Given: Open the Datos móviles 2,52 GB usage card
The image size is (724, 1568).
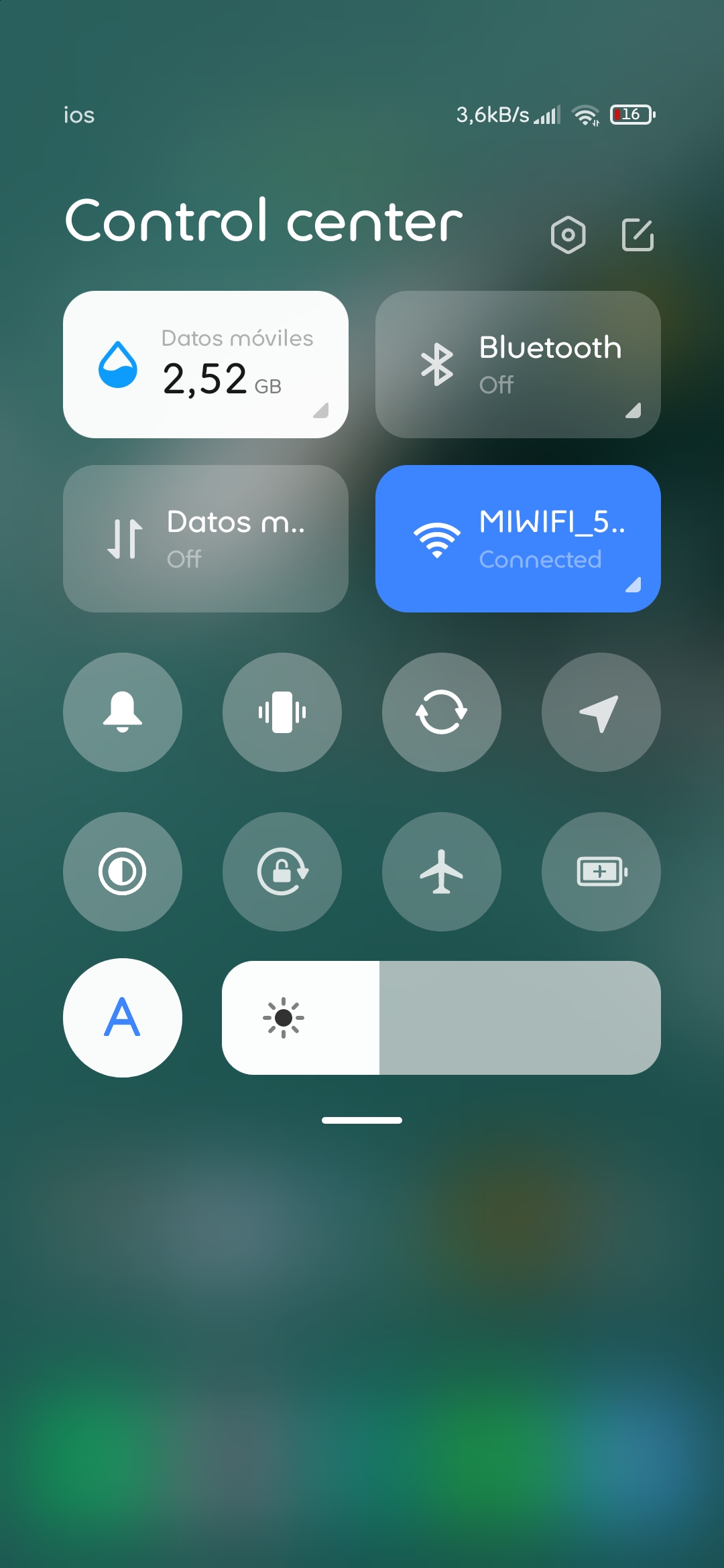Looking at the screenshot, I should 206,365.
